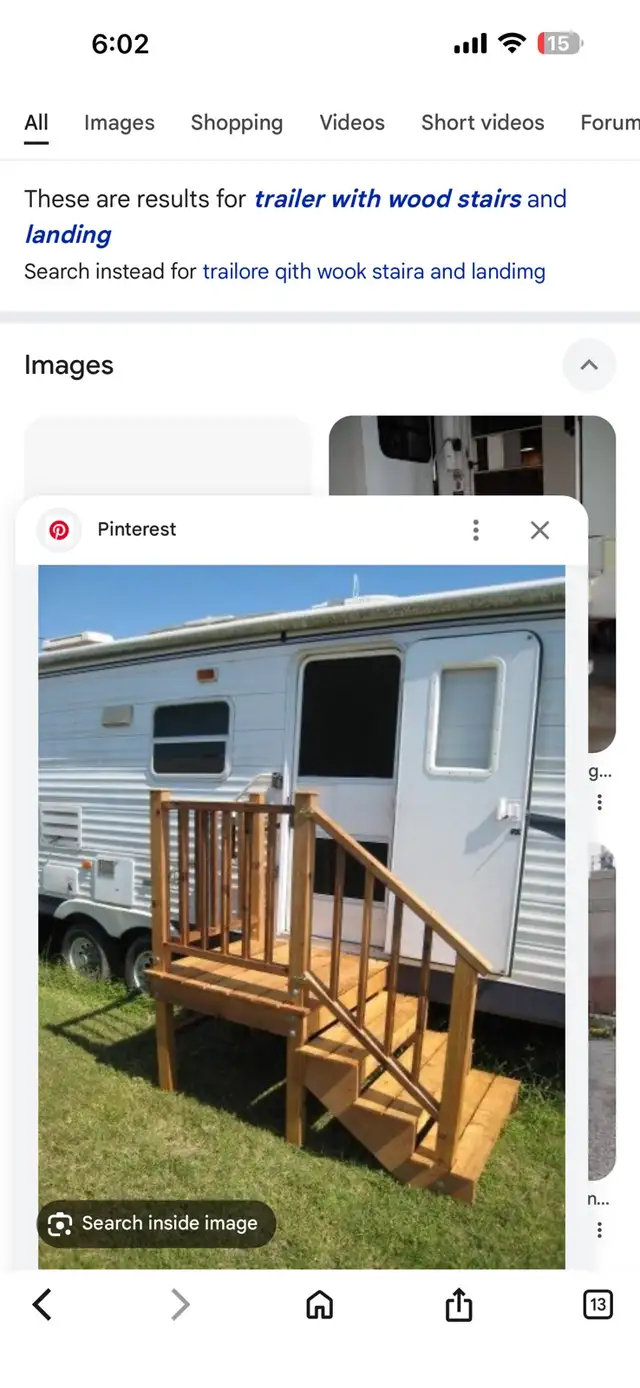The image size is (640, 1388).
Task: Open the Videos tab
Action: coord(352,123)
